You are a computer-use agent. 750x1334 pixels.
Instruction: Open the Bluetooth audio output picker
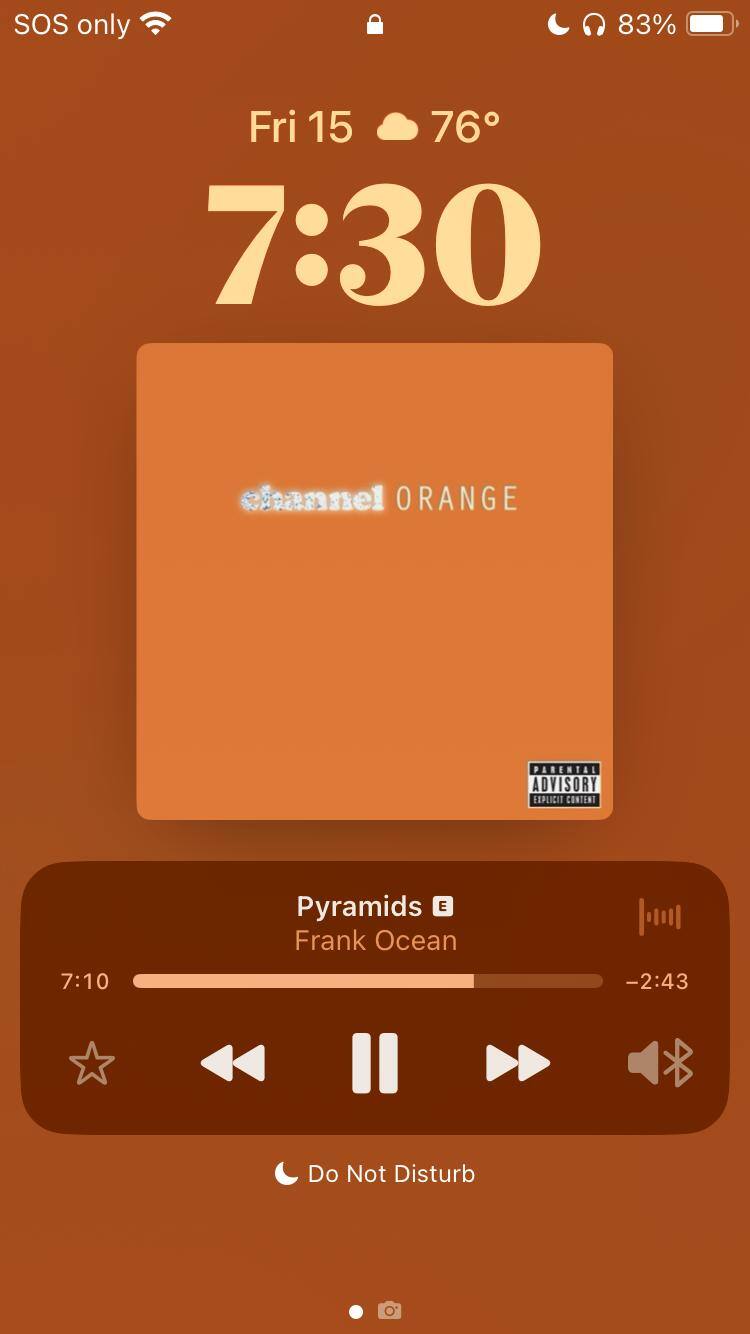661,1062
